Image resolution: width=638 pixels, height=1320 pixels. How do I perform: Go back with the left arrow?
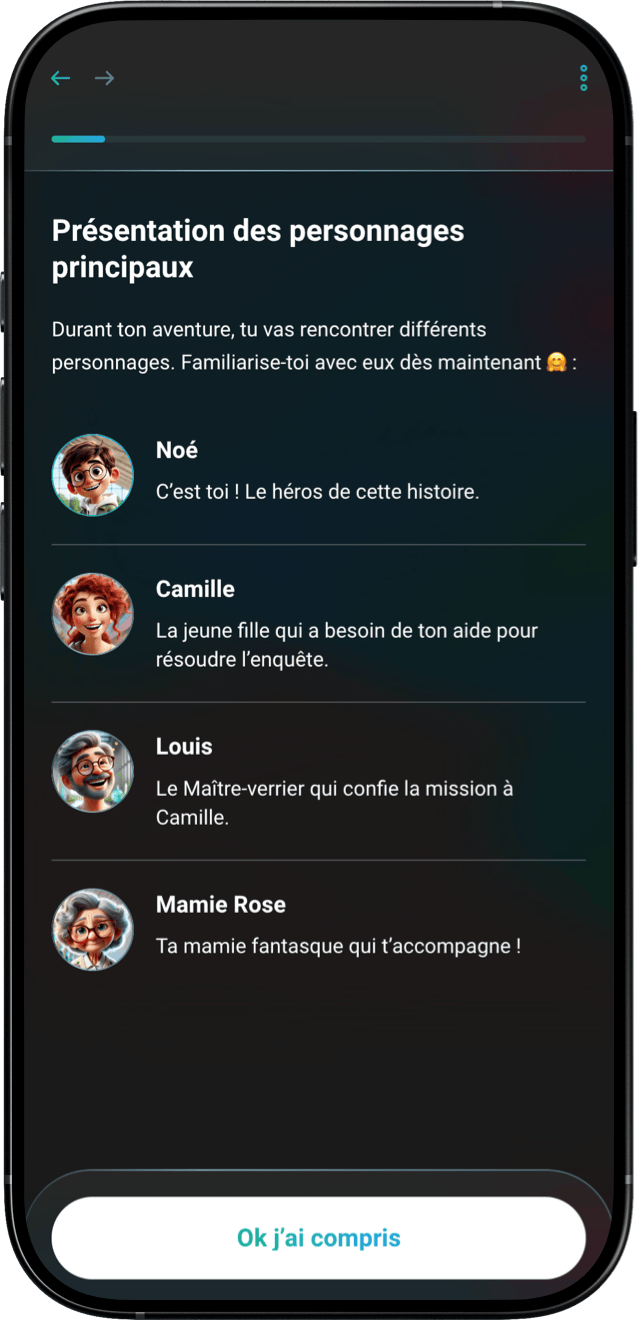pos(61,78)
